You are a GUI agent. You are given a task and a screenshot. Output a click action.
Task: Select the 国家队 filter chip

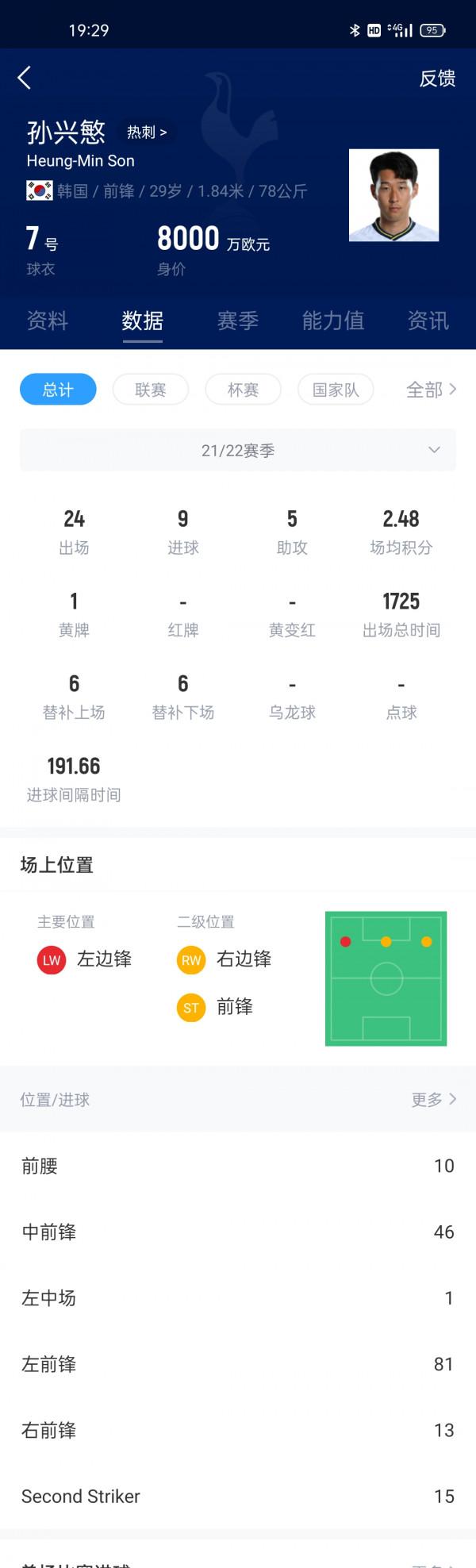tap(336, 390)
